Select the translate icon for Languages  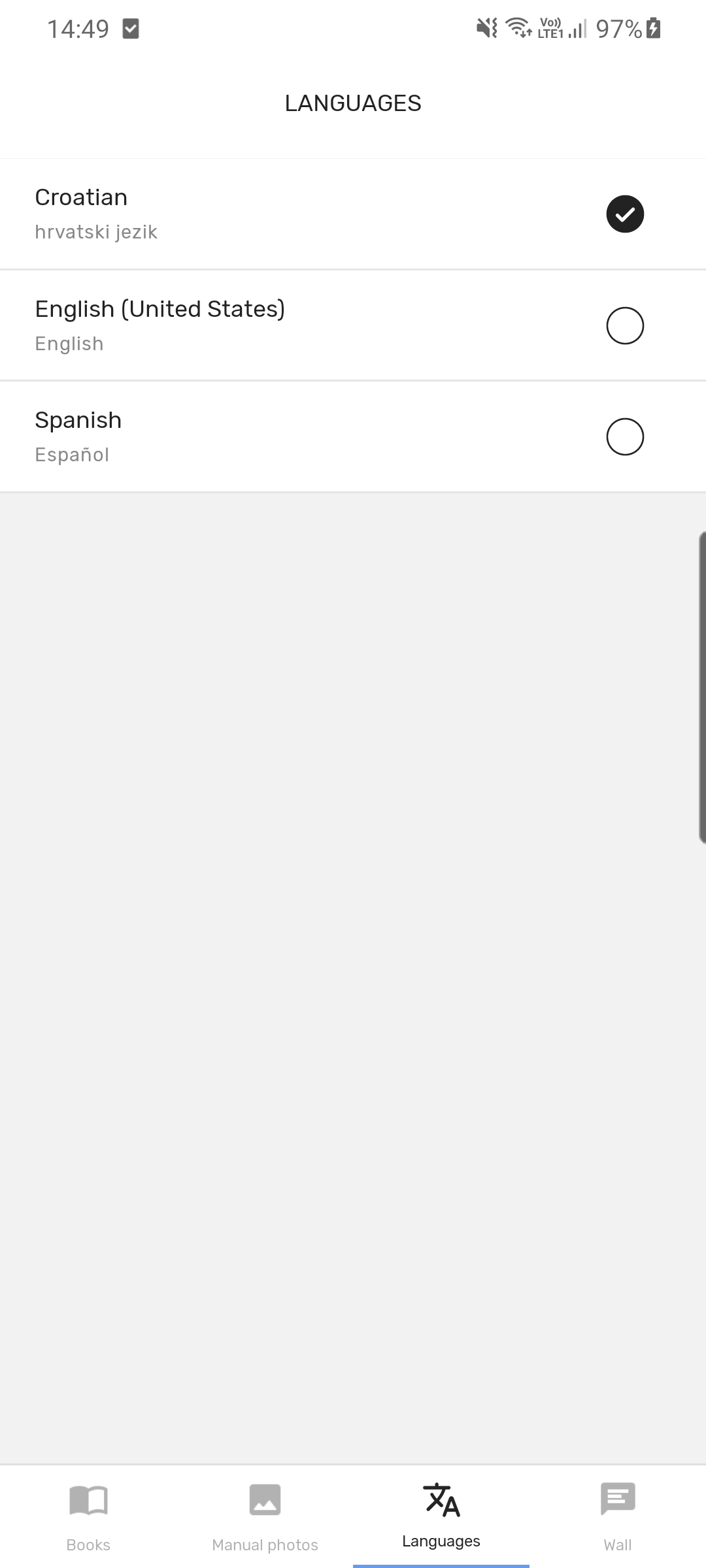pos(441,1499)
